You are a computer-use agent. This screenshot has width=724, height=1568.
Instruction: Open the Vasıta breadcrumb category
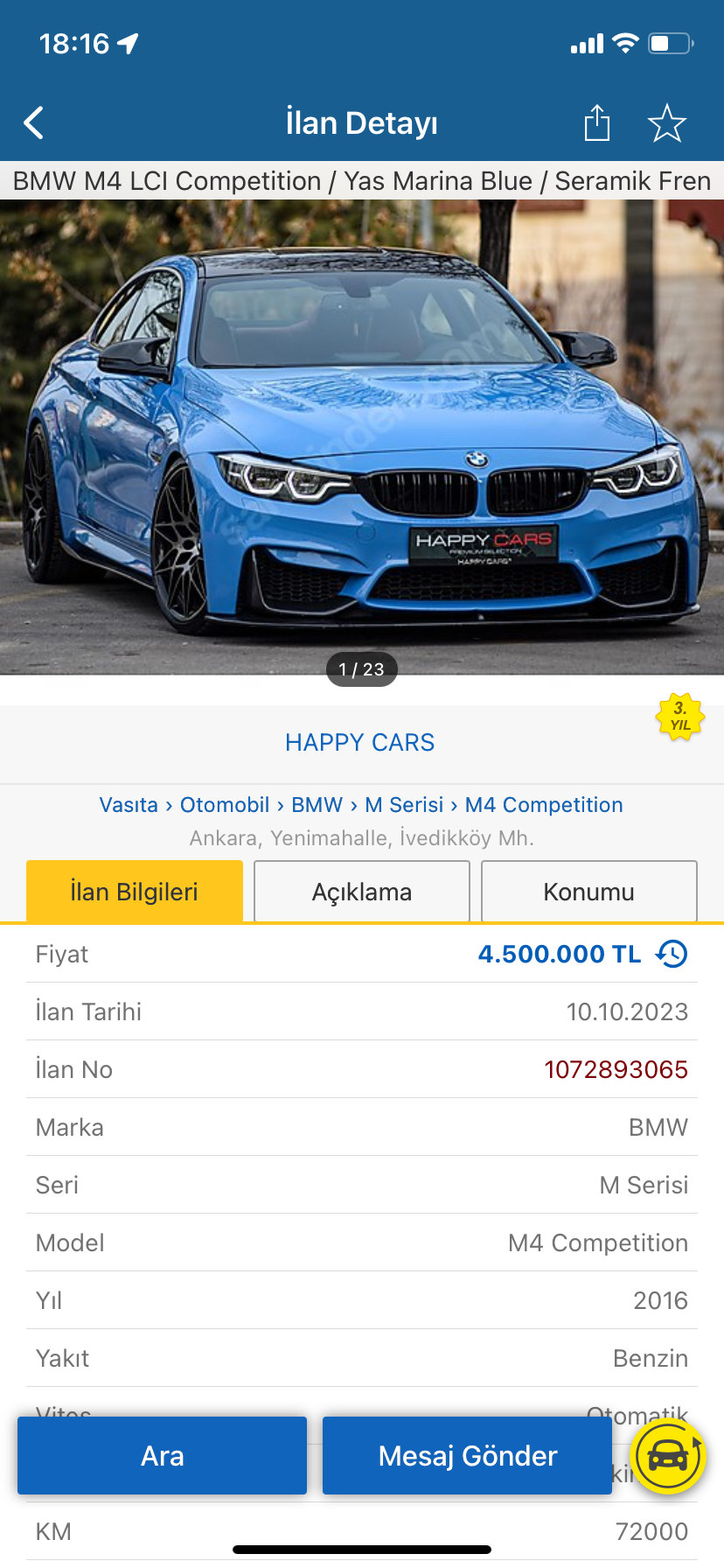coord(129,805)
